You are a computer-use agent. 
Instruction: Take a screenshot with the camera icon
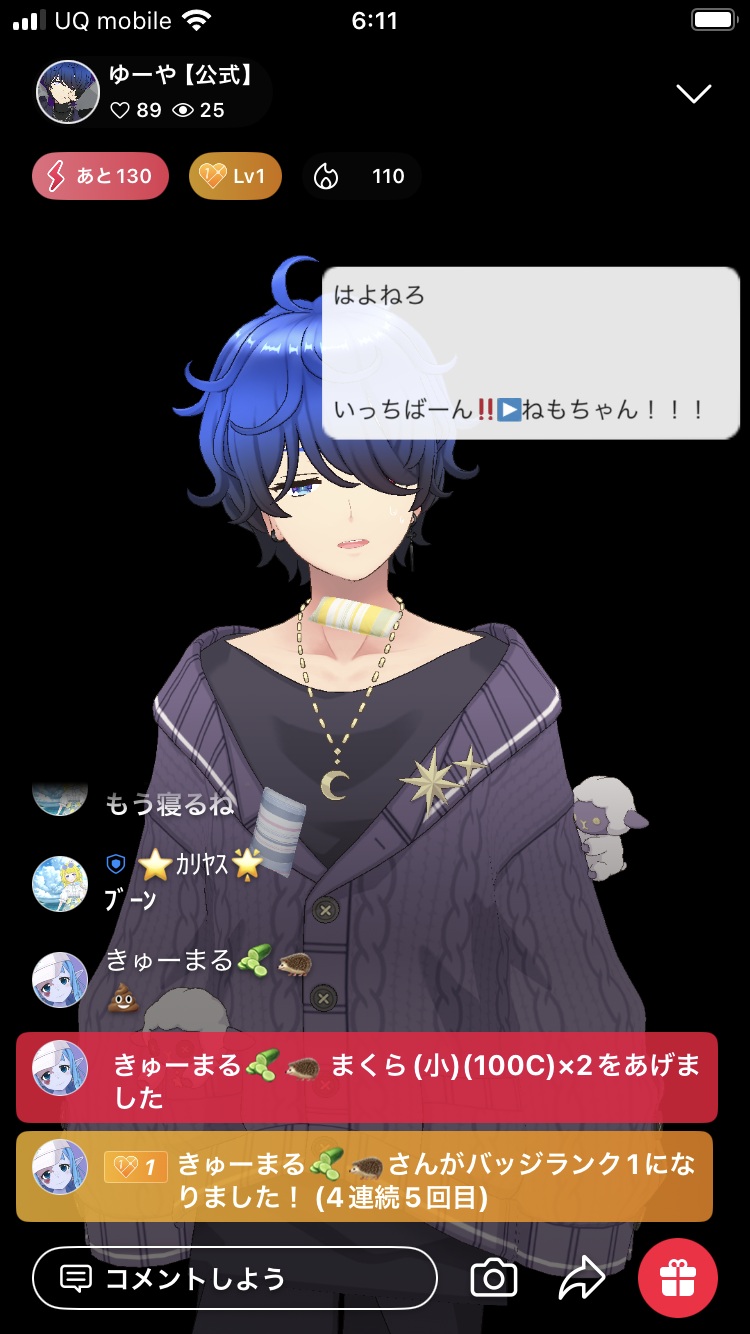point(493,1278)
